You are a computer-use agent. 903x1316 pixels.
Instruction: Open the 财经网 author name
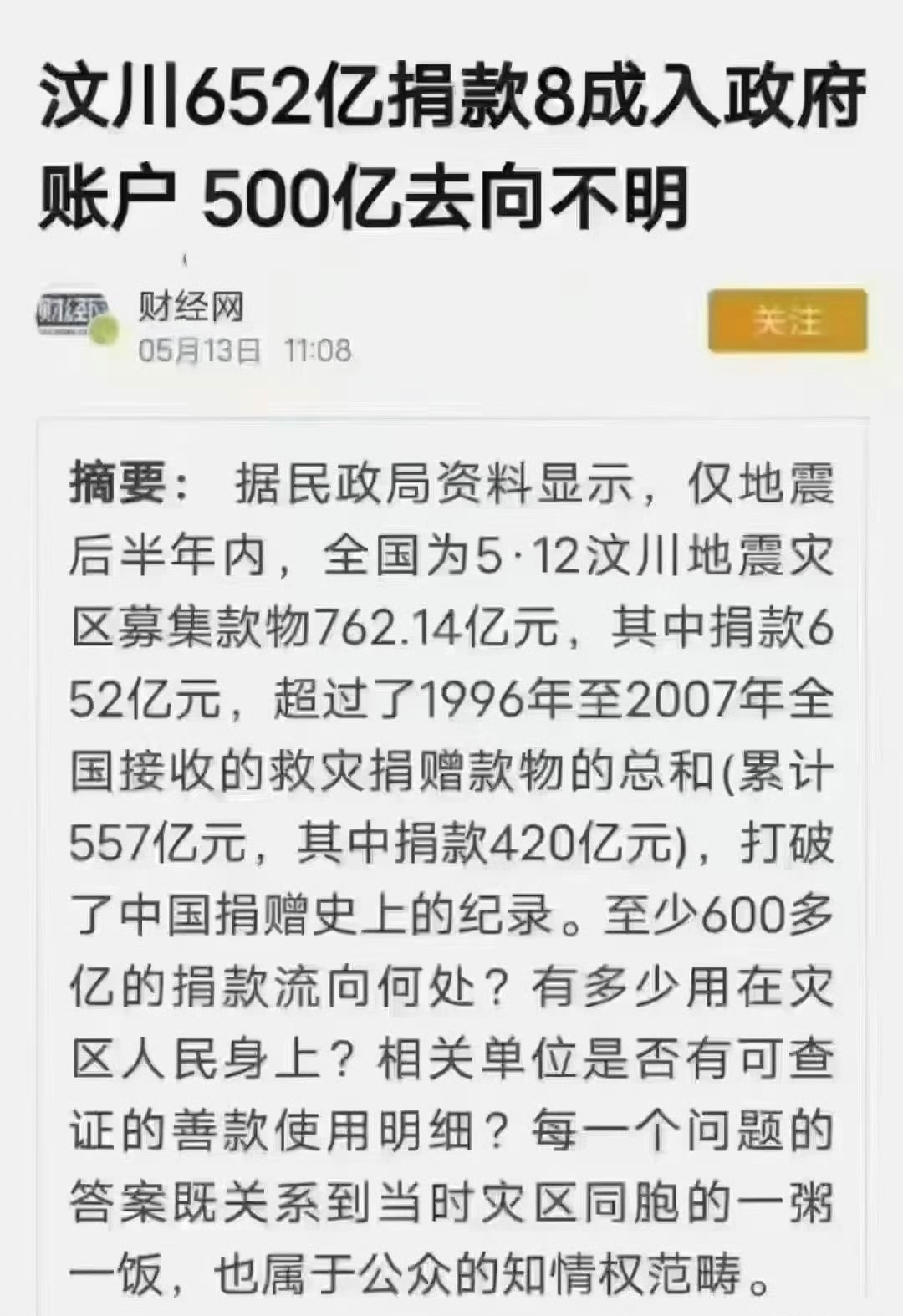coord(191,306)
